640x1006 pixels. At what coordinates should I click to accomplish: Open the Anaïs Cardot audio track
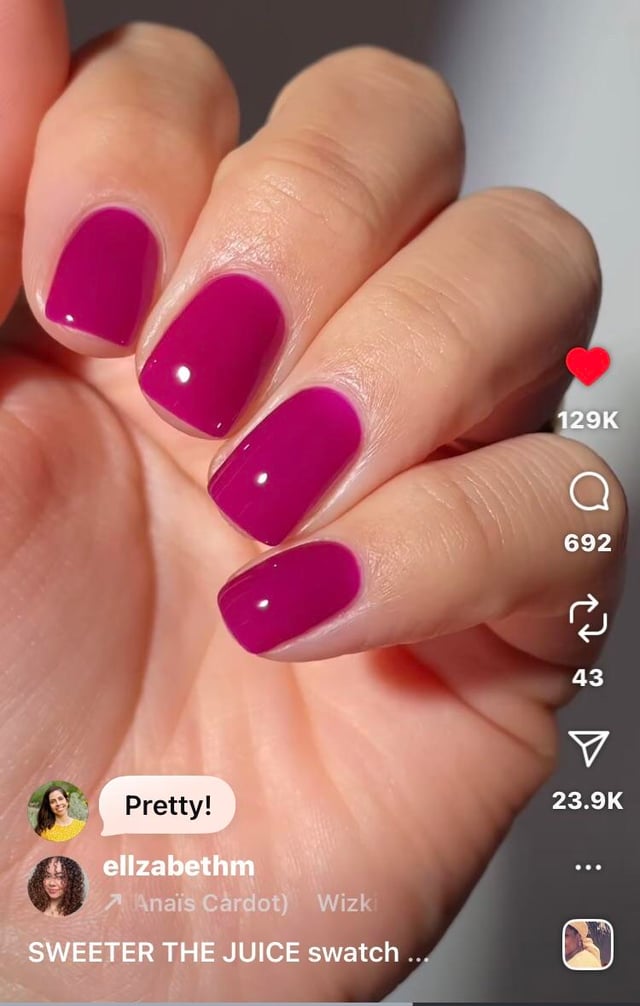[x=210, y=903]
